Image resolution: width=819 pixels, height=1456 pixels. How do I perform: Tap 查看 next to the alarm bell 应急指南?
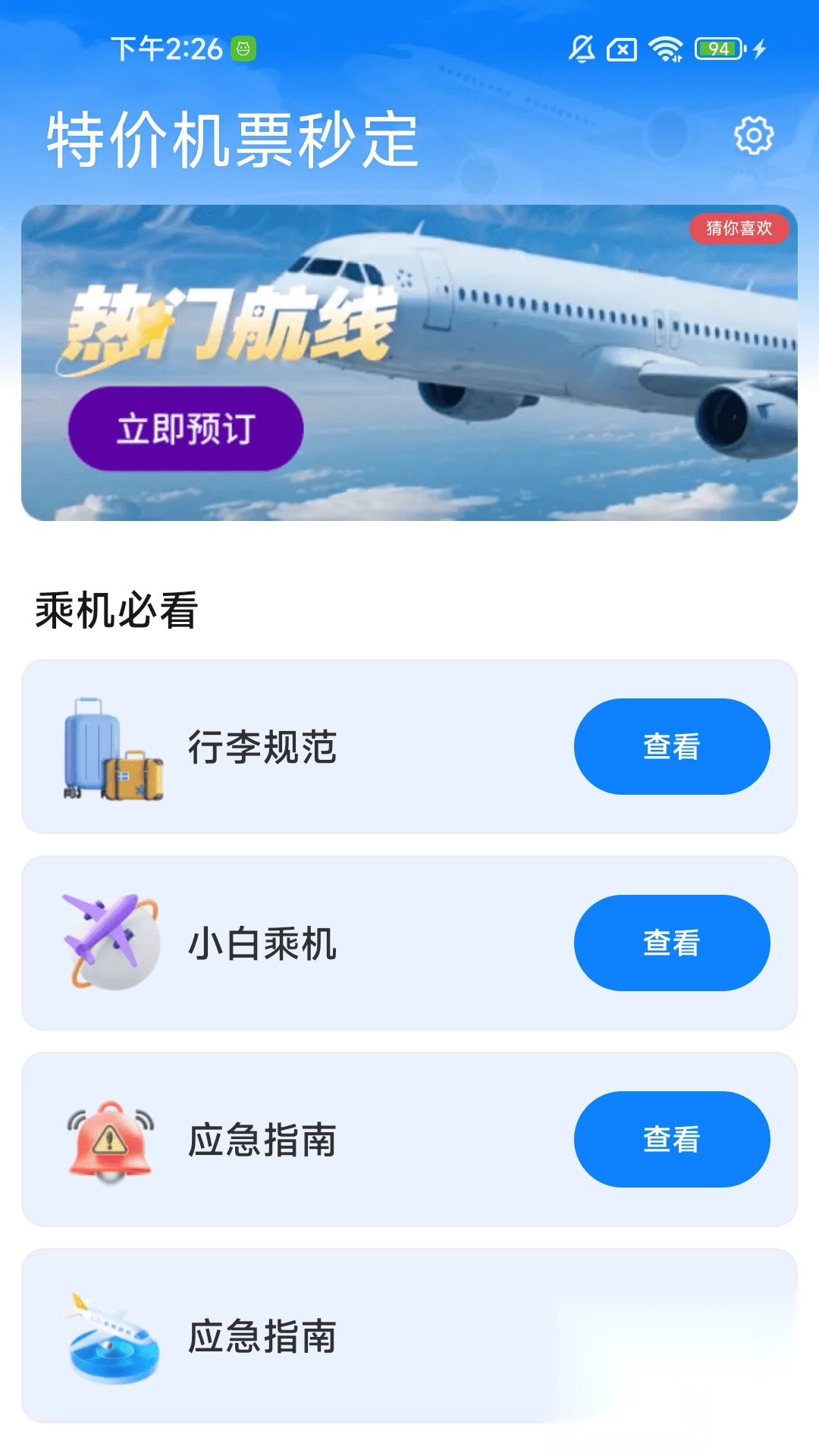[x=671, y=1139]
